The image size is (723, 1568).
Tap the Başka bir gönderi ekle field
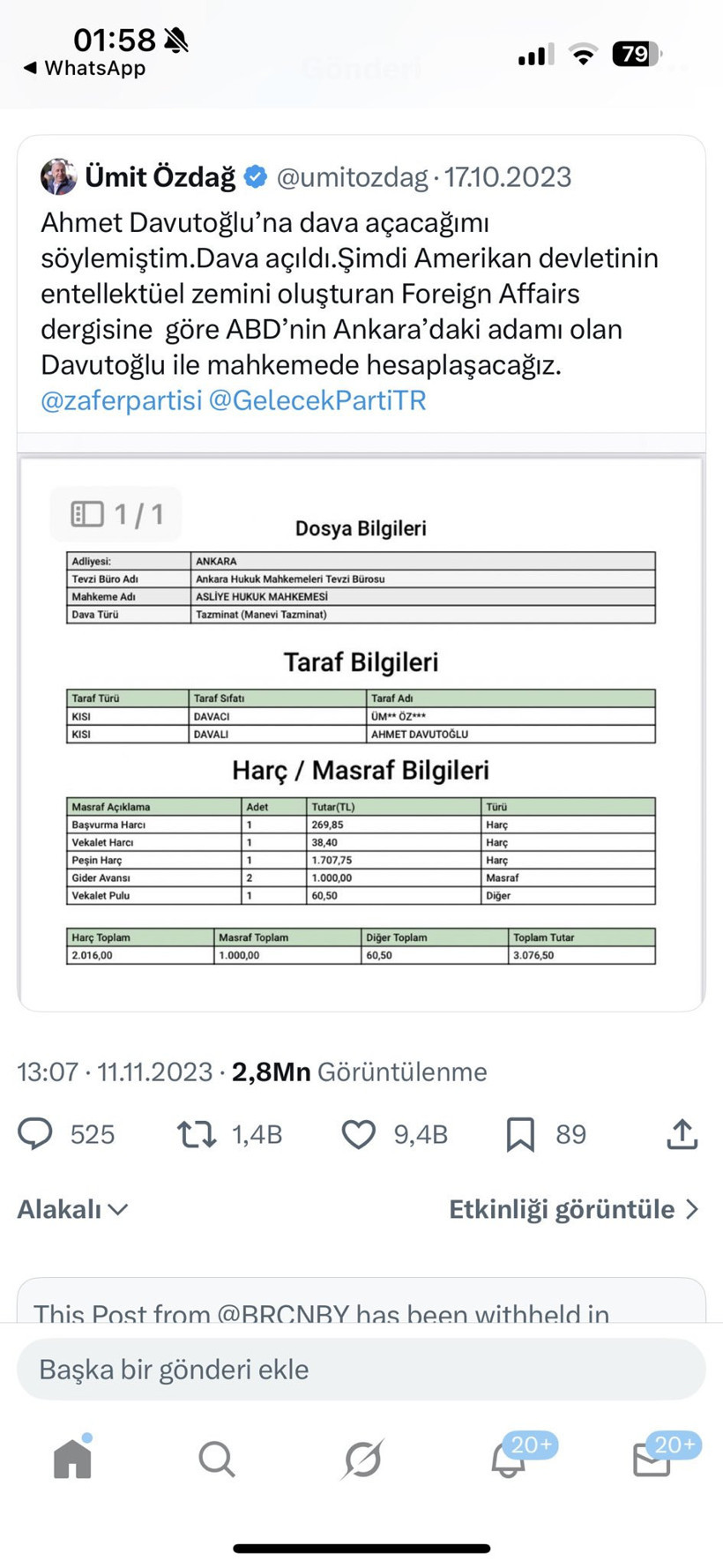click(x=361, y=1369)
